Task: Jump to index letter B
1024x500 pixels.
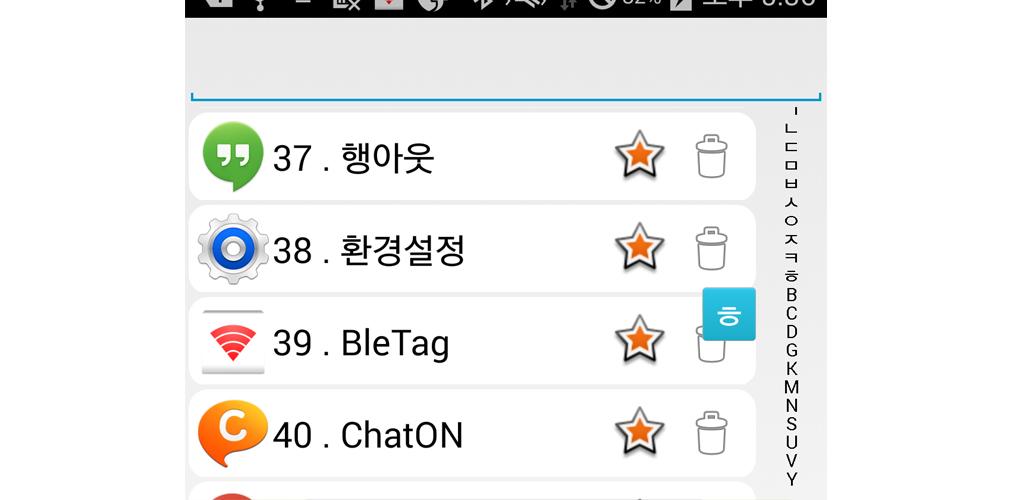Action: pyautogui.click(x=792, y=295)
